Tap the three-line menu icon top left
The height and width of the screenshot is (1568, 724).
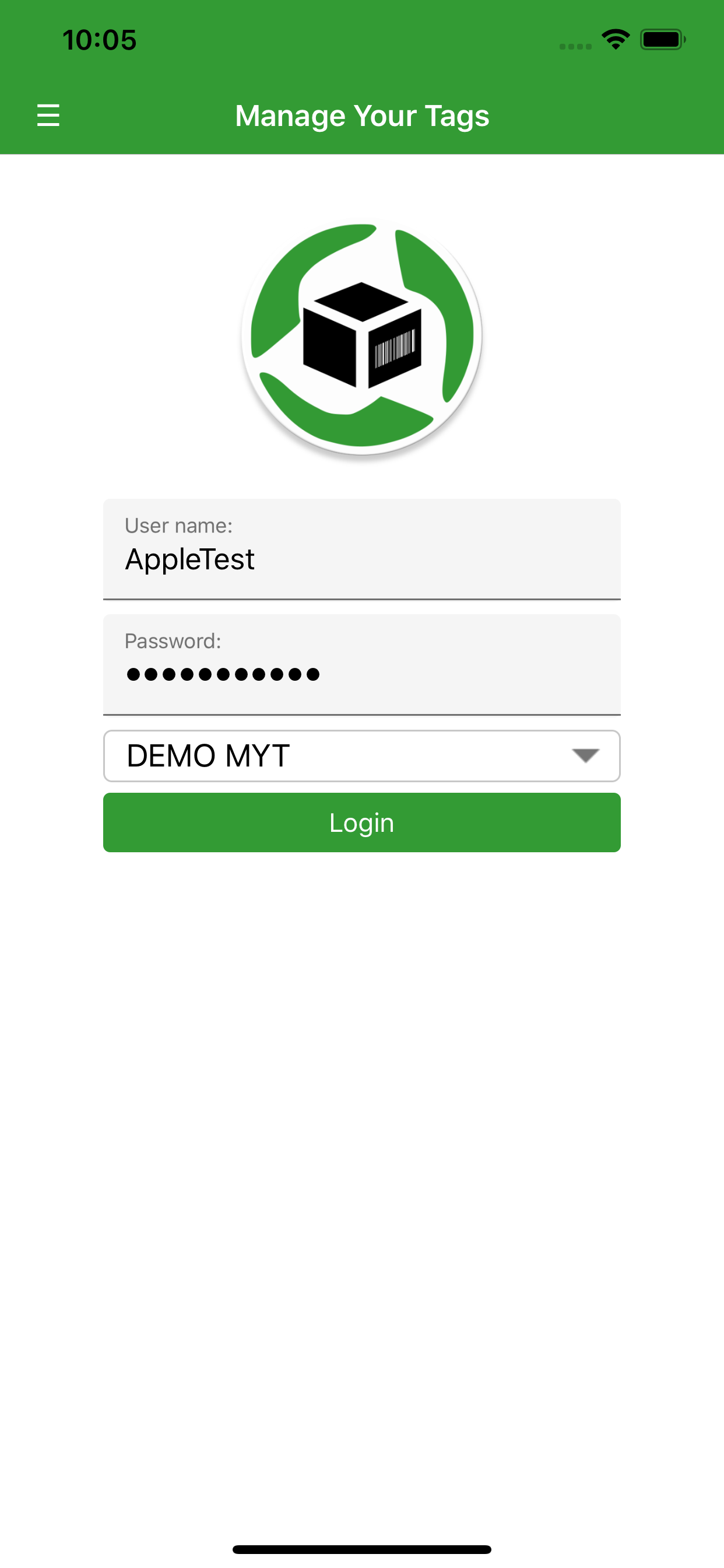pos(48,115)
